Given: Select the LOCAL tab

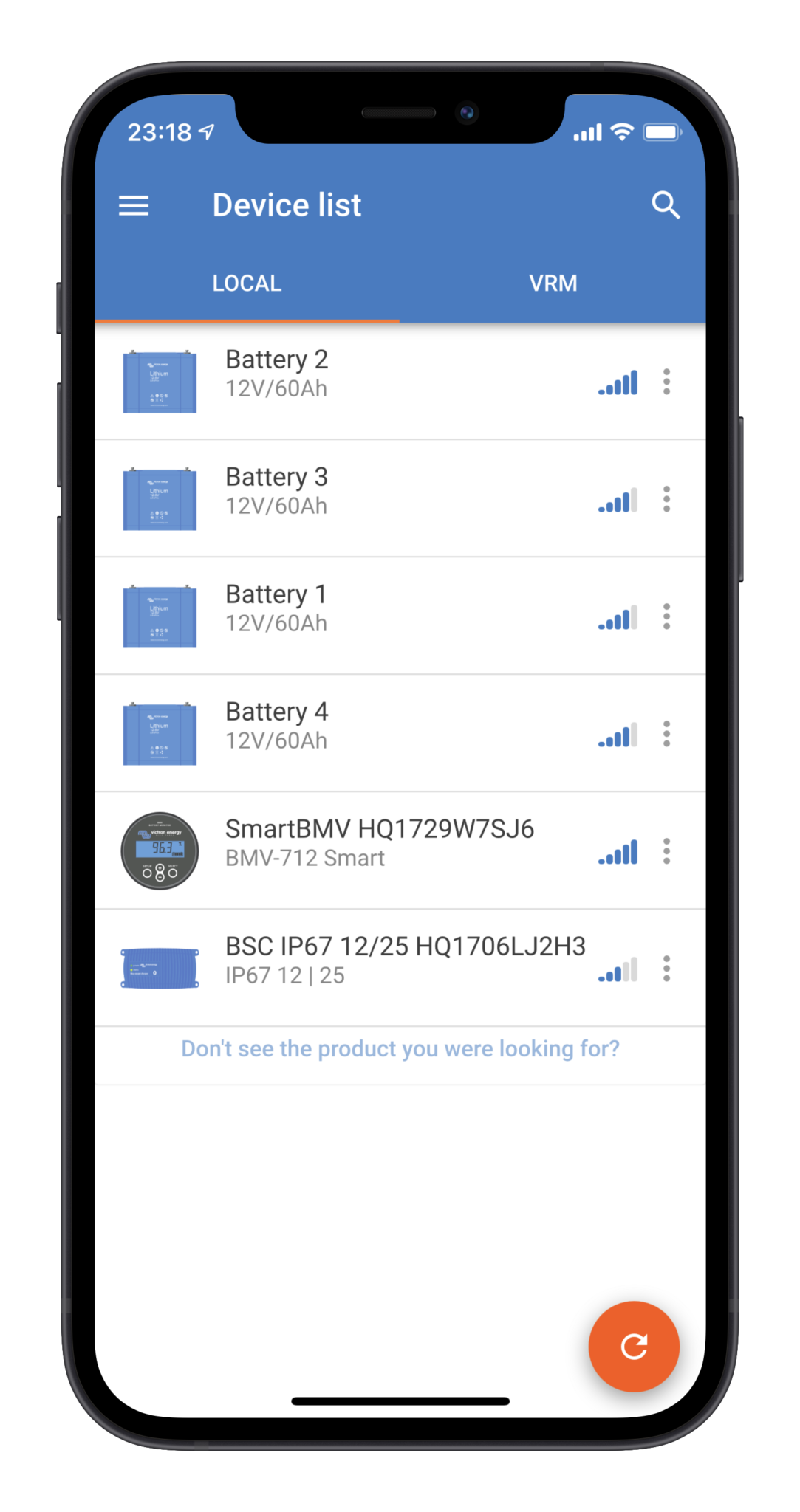Looking at the screenshot, I should [x=247, y=283].
